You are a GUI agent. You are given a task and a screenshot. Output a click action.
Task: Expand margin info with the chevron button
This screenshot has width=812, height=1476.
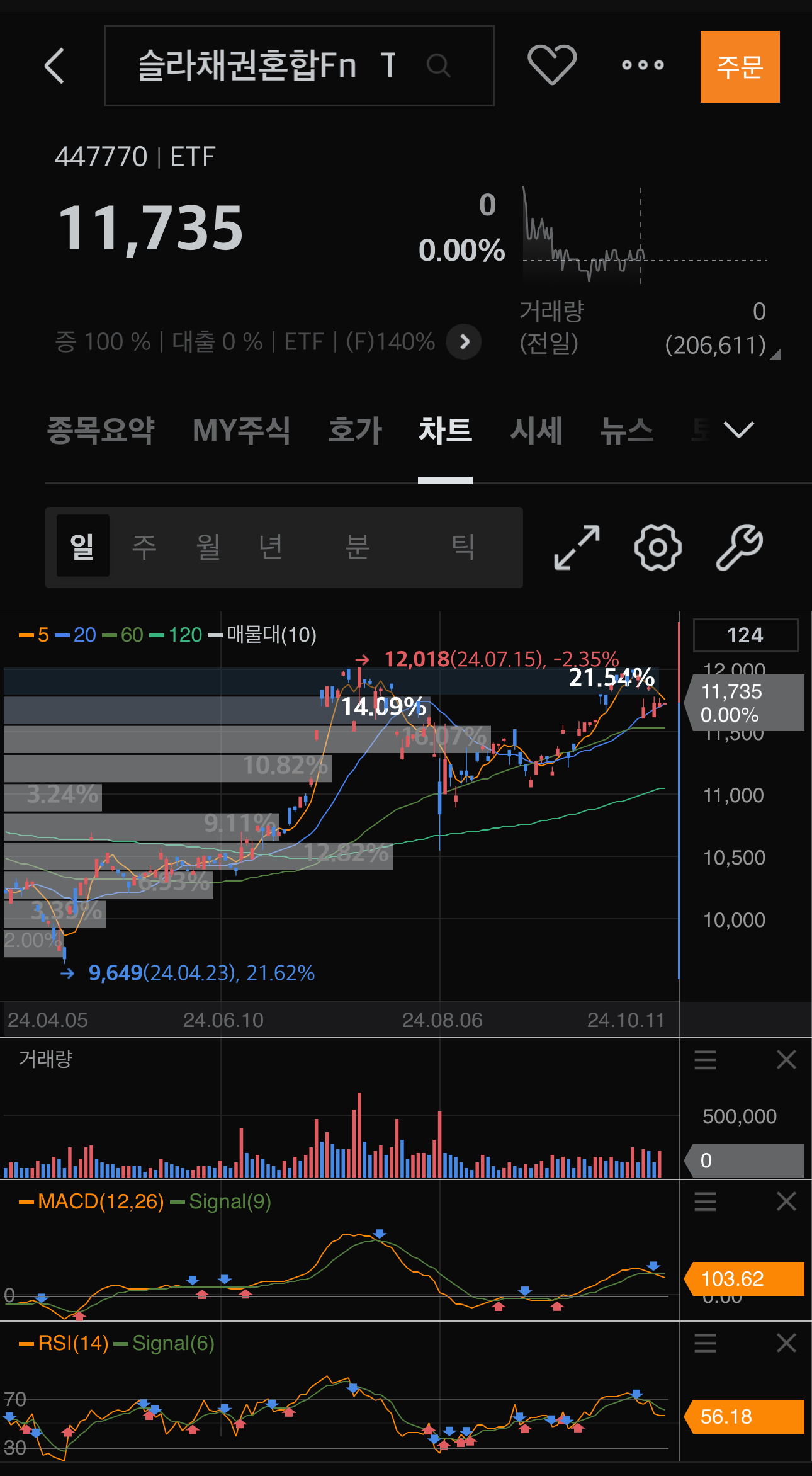click(x=464, y=342)
